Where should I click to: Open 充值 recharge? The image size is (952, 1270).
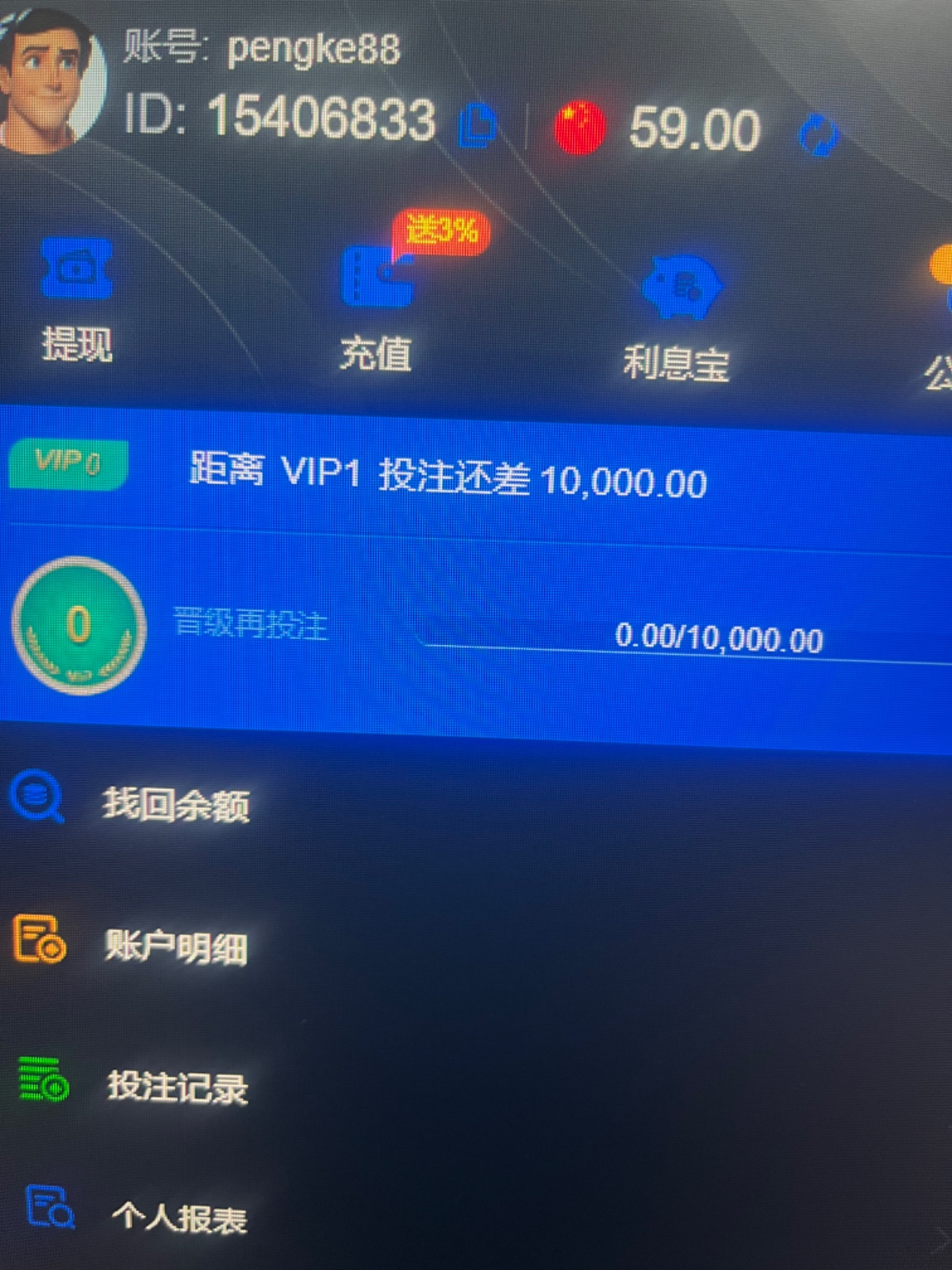coord(378,310)
